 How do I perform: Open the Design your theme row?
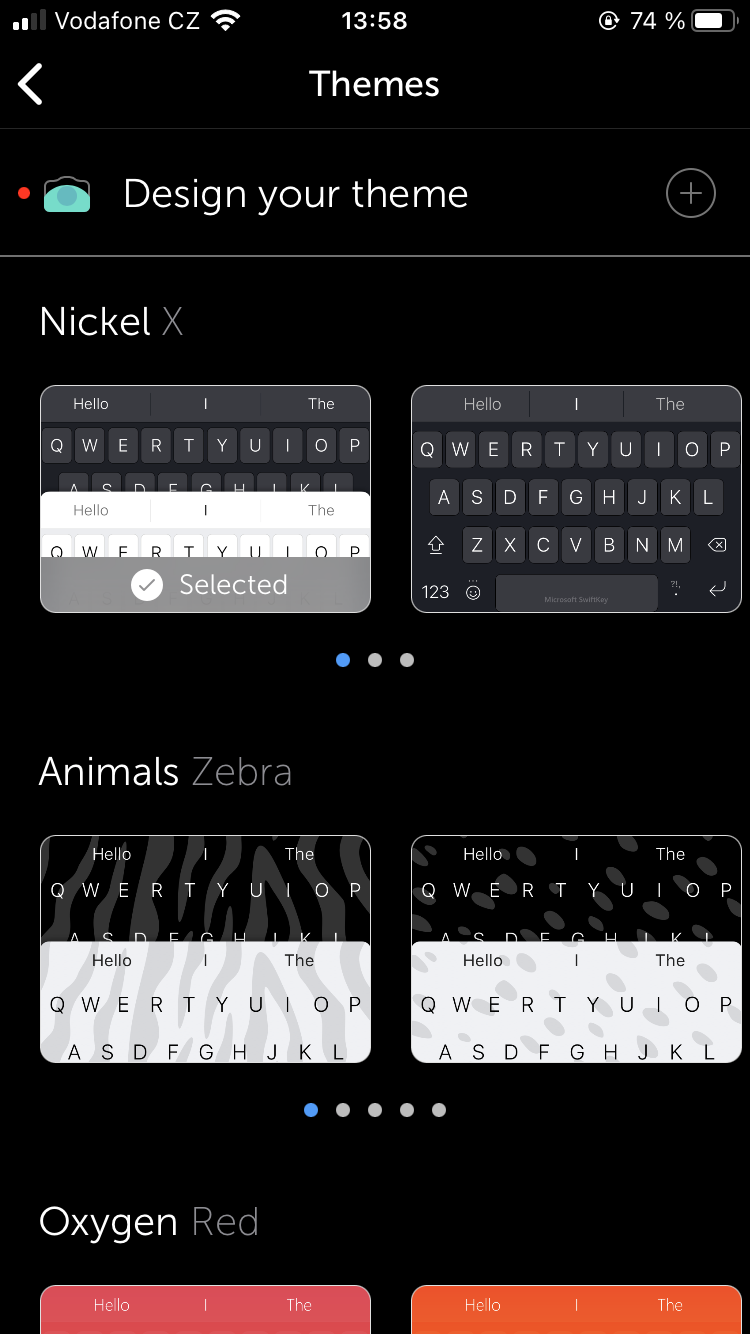click(295, 194)
